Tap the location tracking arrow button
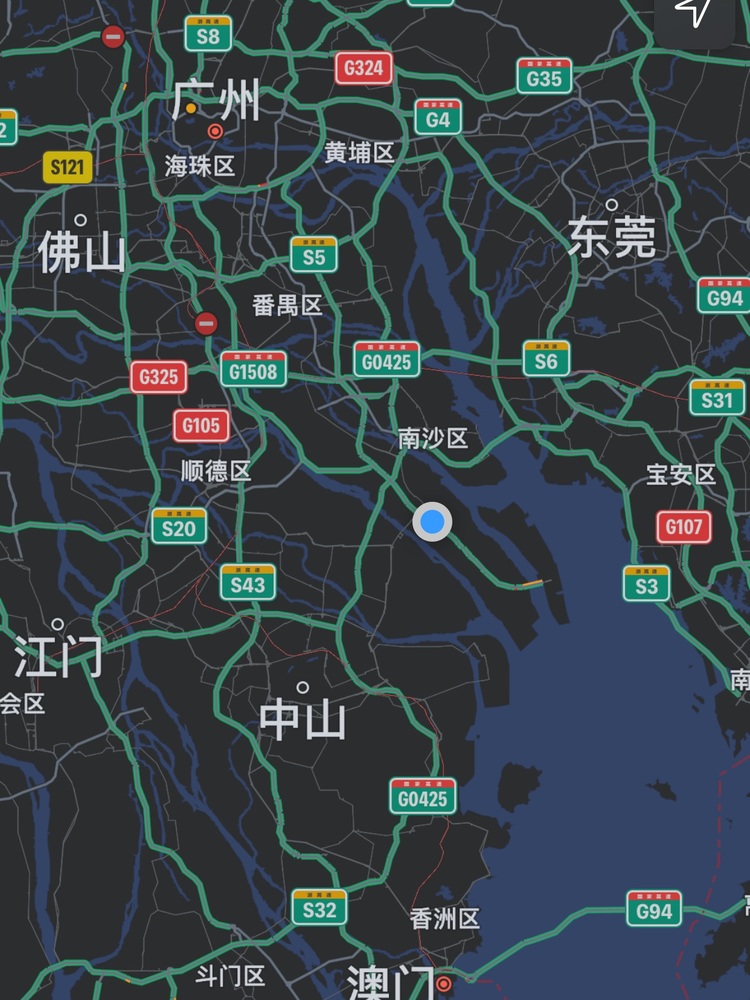Screen dimensions: 750x1000 (x=696, y=12)
